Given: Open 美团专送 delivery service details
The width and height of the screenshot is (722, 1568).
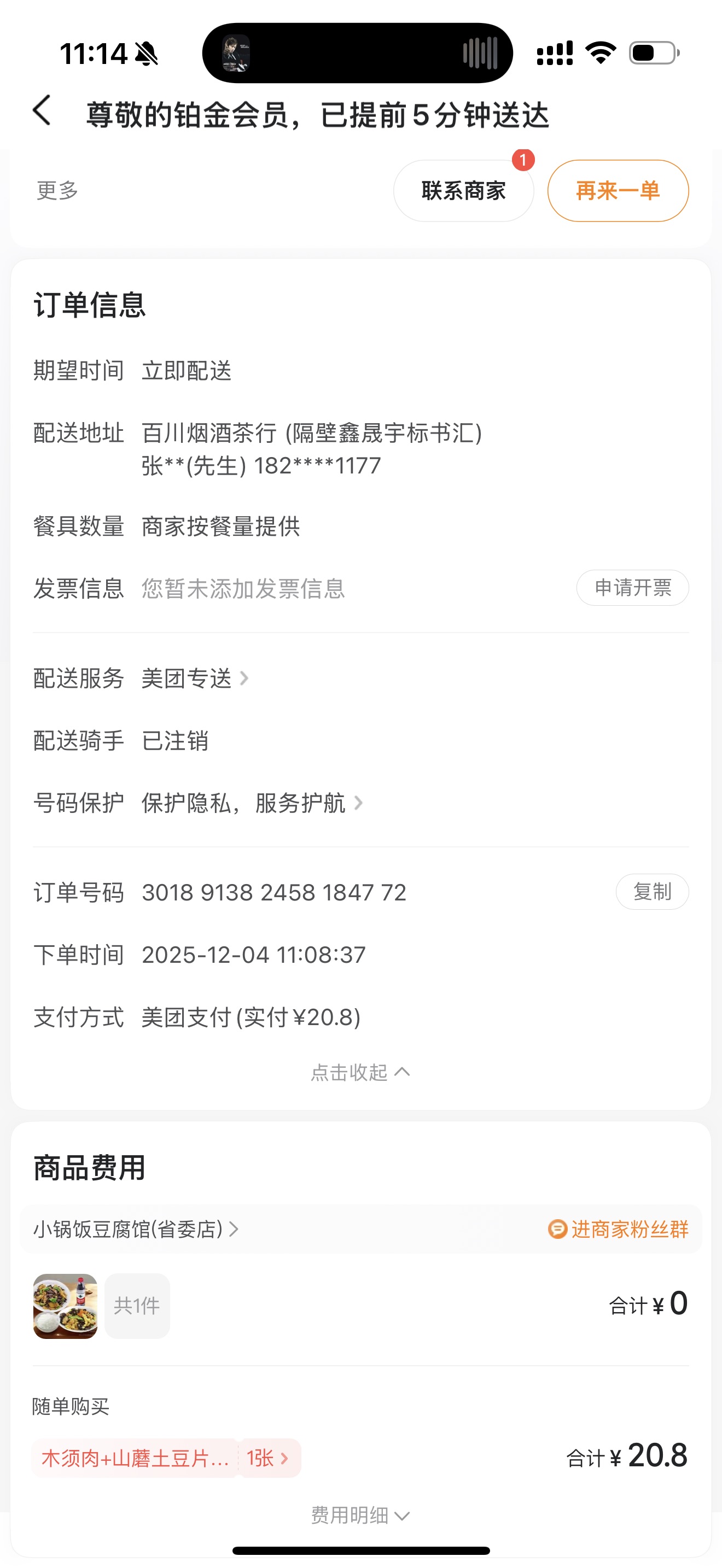Looking at the screenshot, I should [195, 678].
